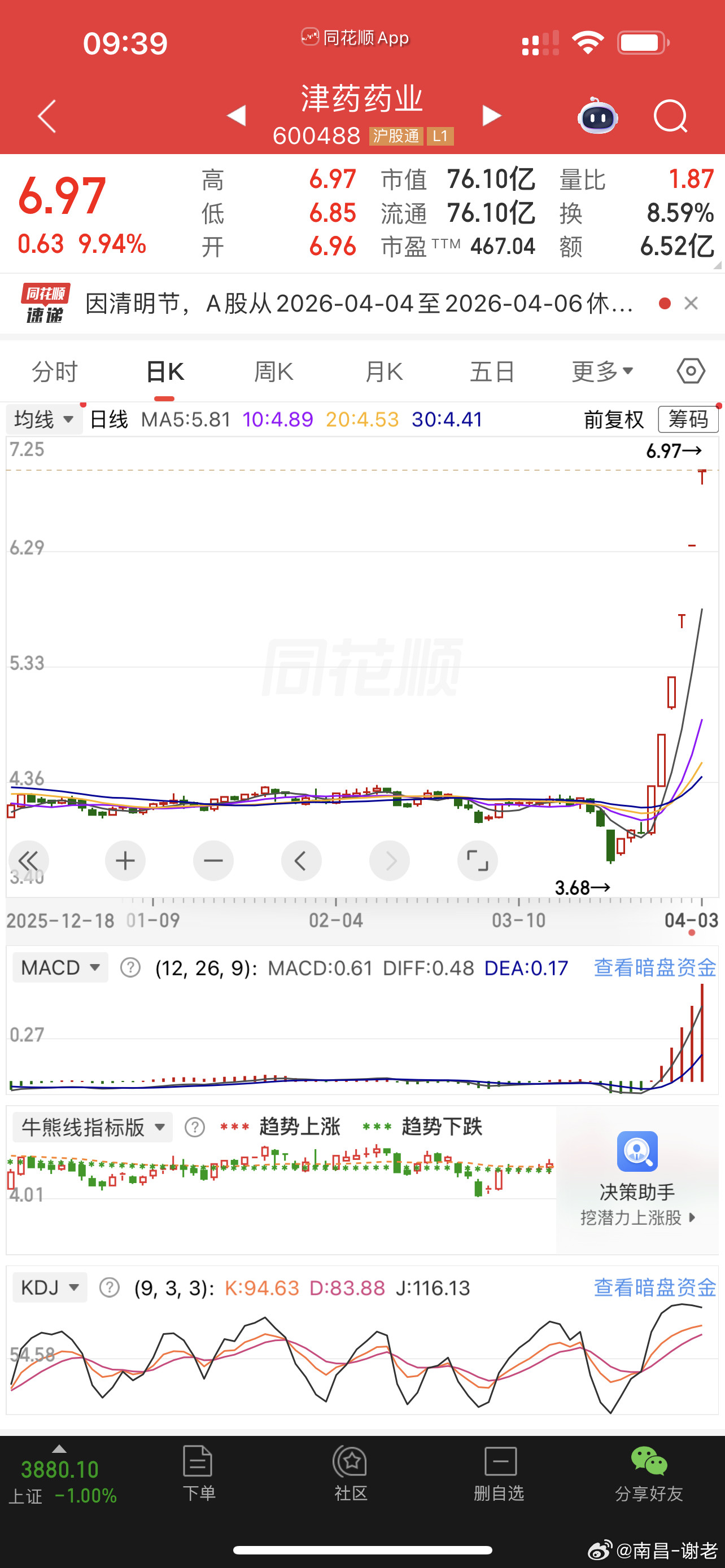Open the 均线 moving average dropdown

42,419
